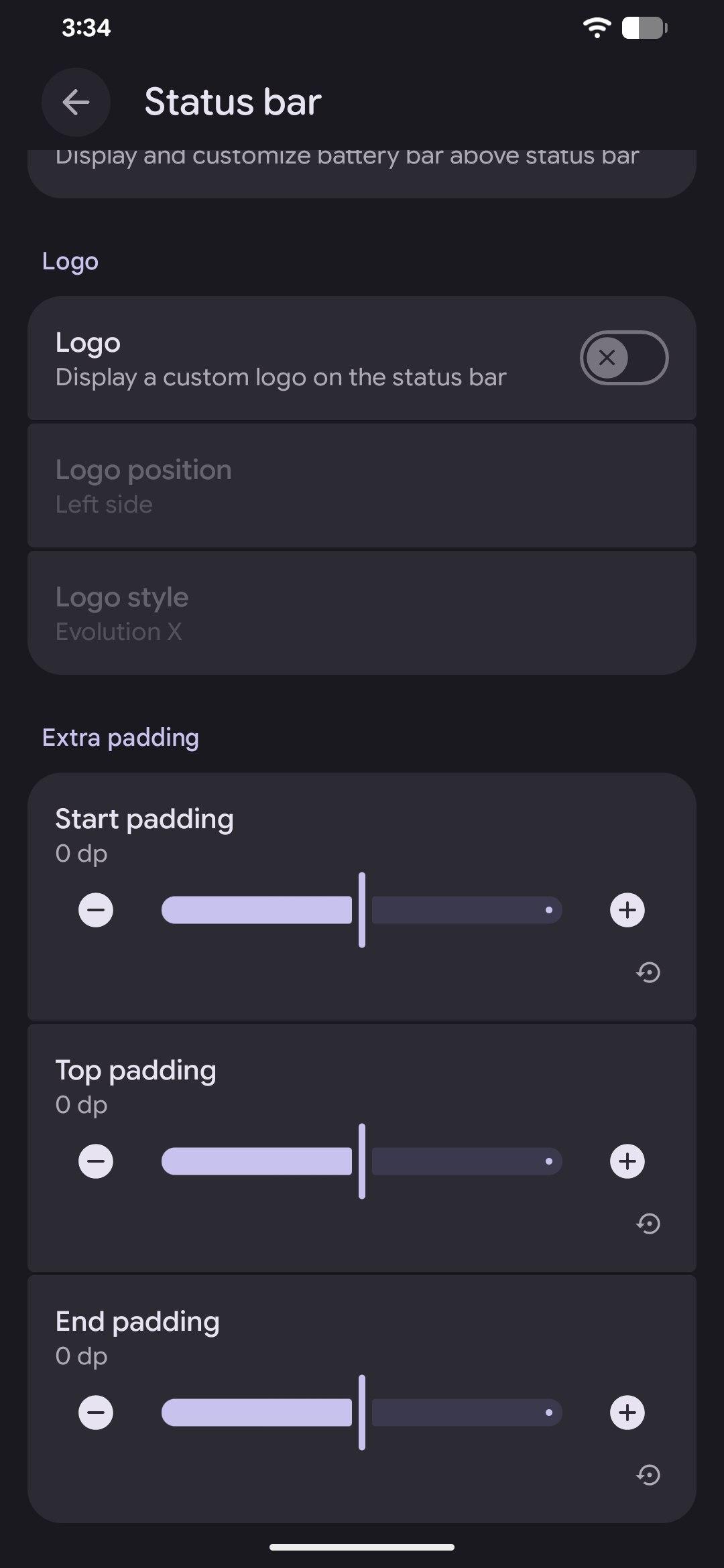The width and height of the screenshot is (724, 1568).
Task: Decrease Start padding with the minus button
Action: [x=96, y=910]
